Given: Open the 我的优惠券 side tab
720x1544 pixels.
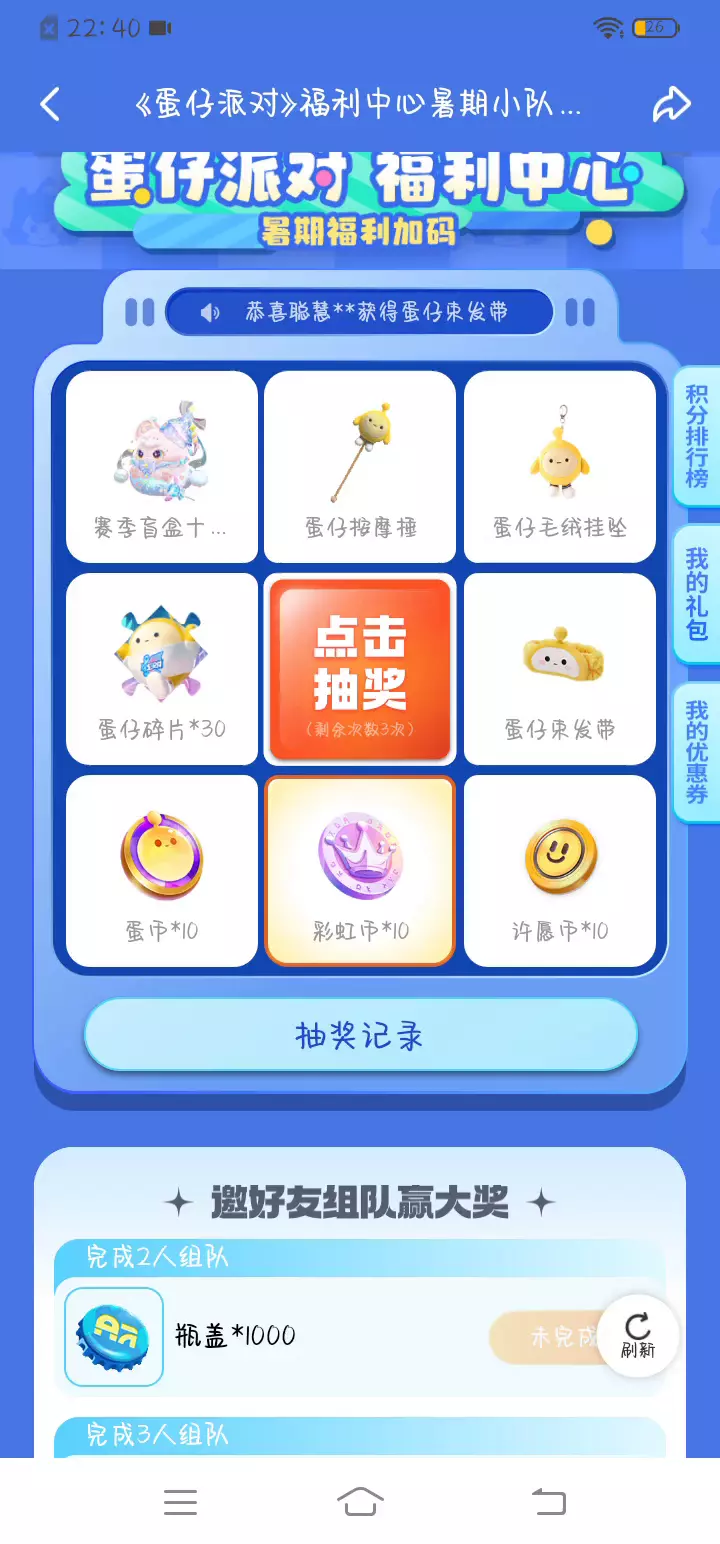Looking at the screenshot, I should (x=697, y=752).
